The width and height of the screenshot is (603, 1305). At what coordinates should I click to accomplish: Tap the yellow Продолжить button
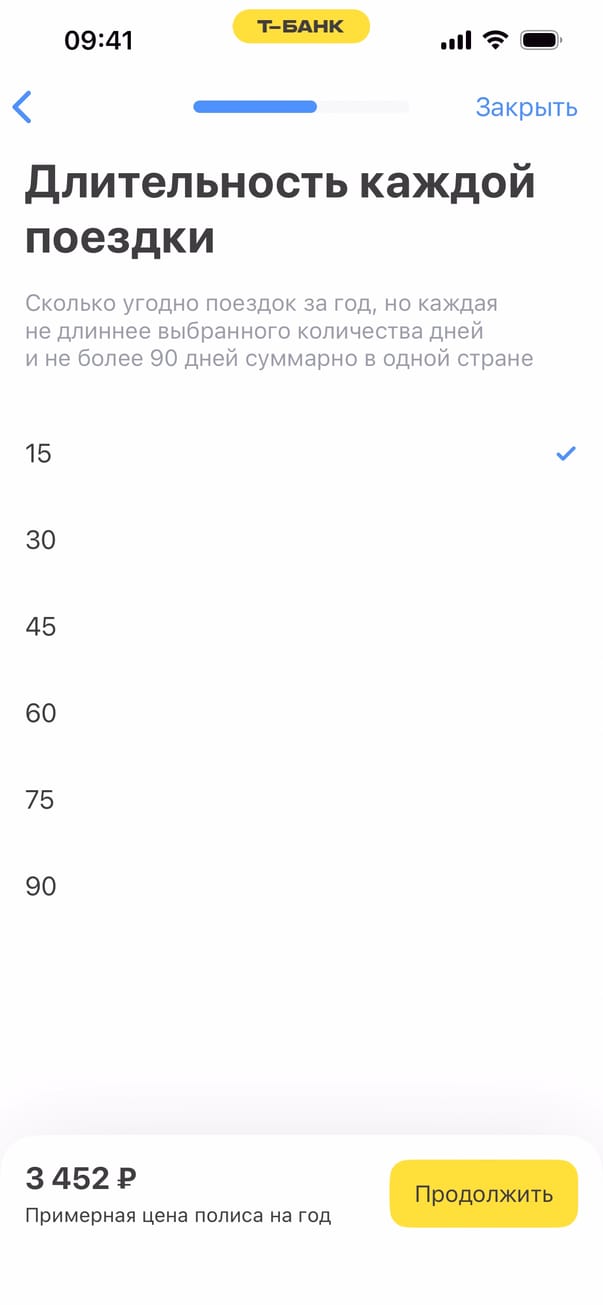coord(483,1194)
